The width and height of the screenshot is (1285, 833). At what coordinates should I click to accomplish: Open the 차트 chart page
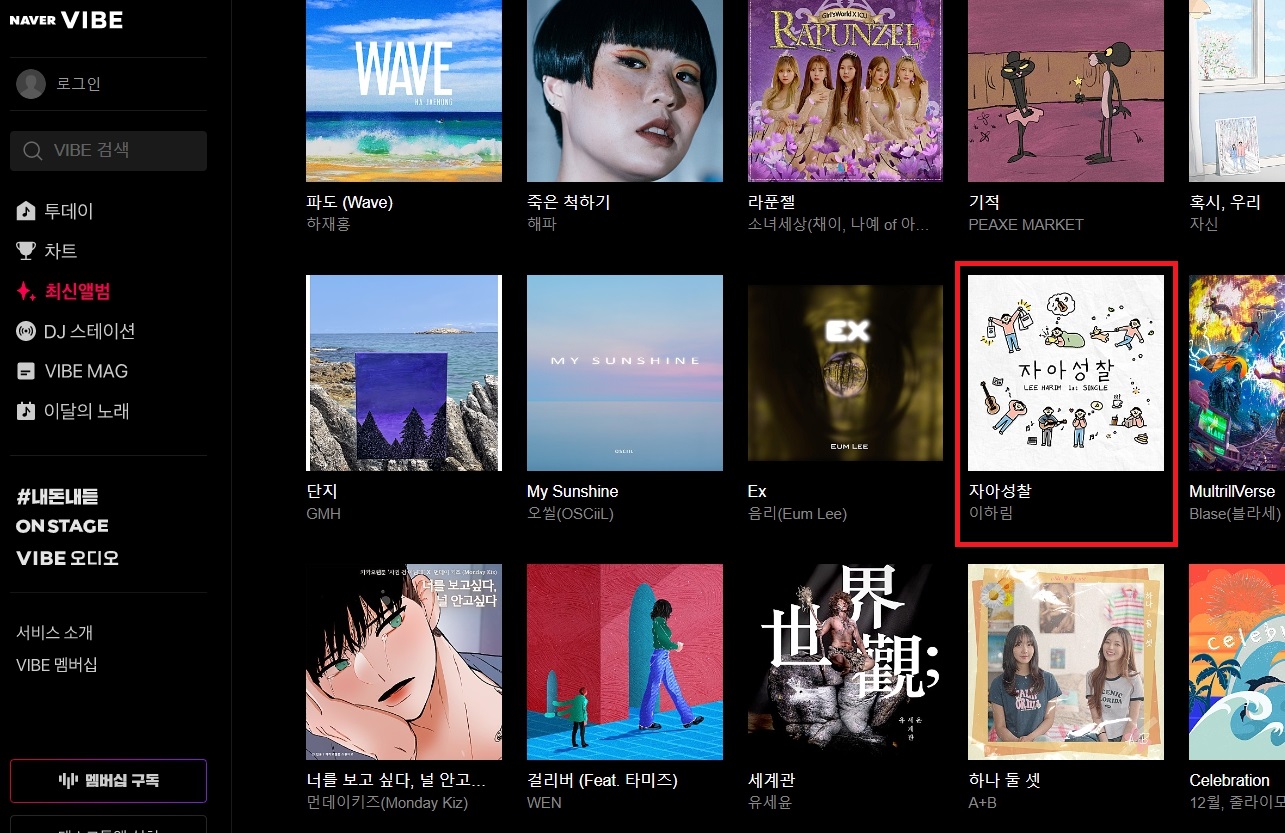click(60, 251)
